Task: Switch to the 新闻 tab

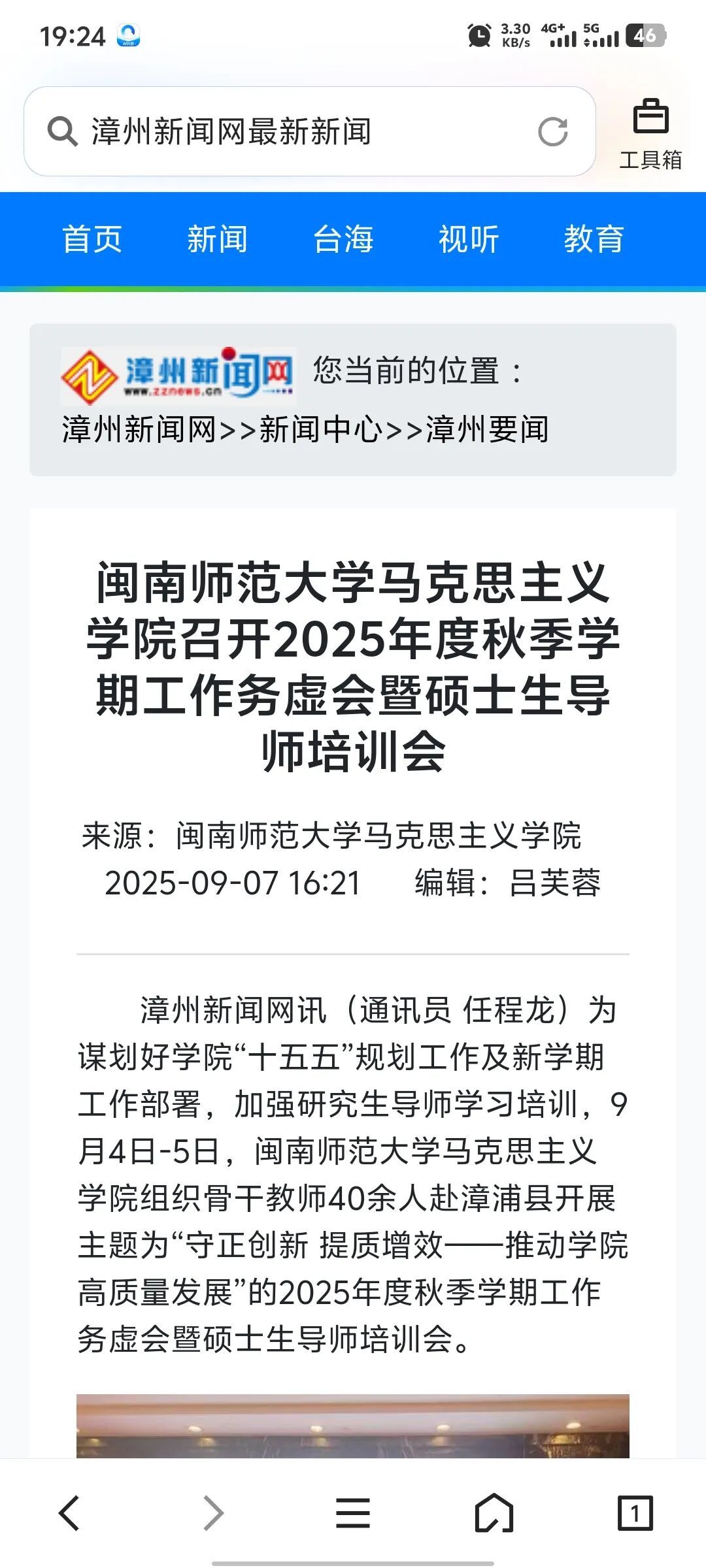Action: pos(218,238)
